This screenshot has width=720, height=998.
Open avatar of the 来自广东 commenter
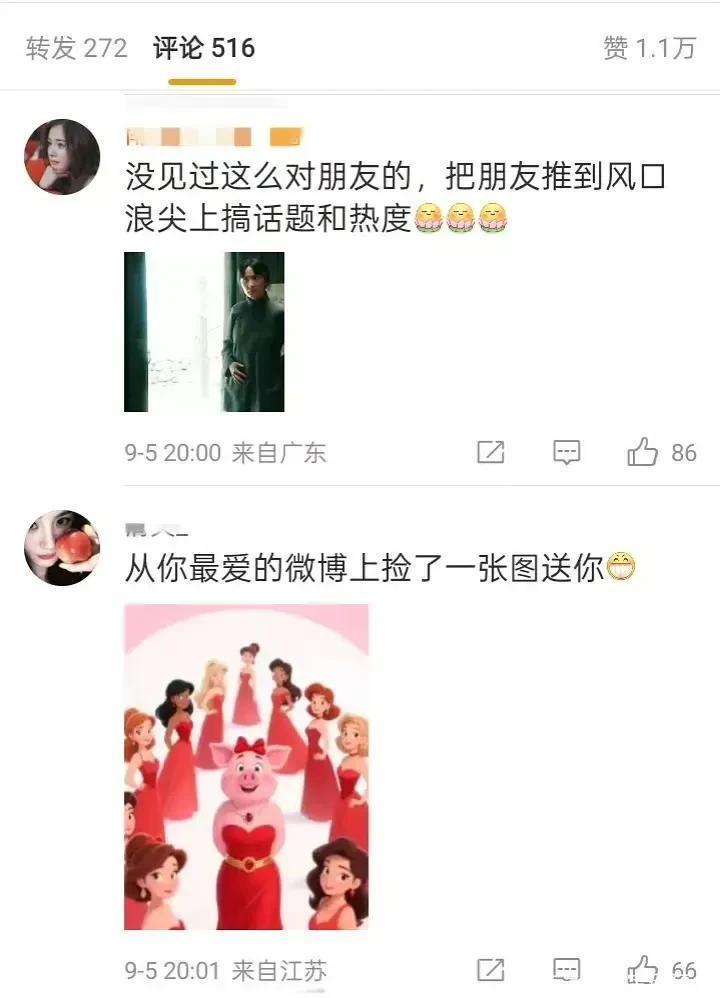click(x=62, y=157)
